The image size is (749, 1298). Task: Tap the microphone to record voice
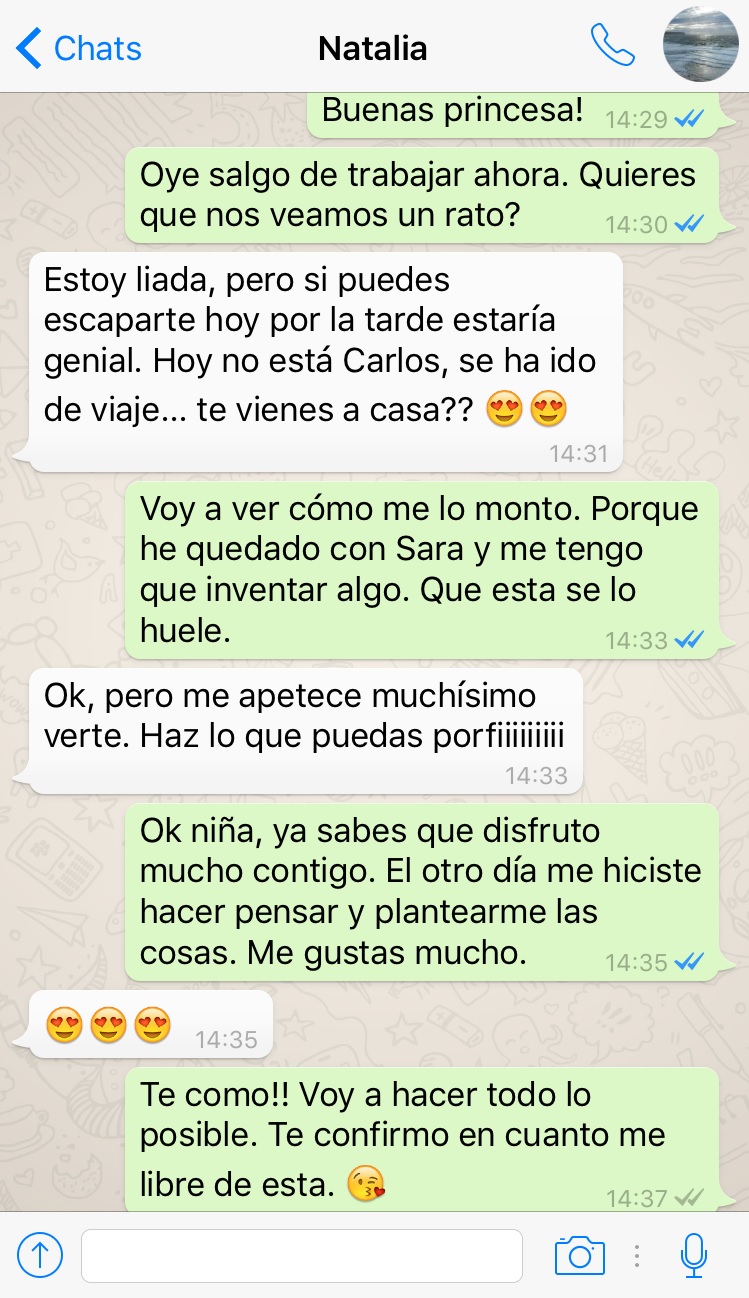(x=693, y=1255)
